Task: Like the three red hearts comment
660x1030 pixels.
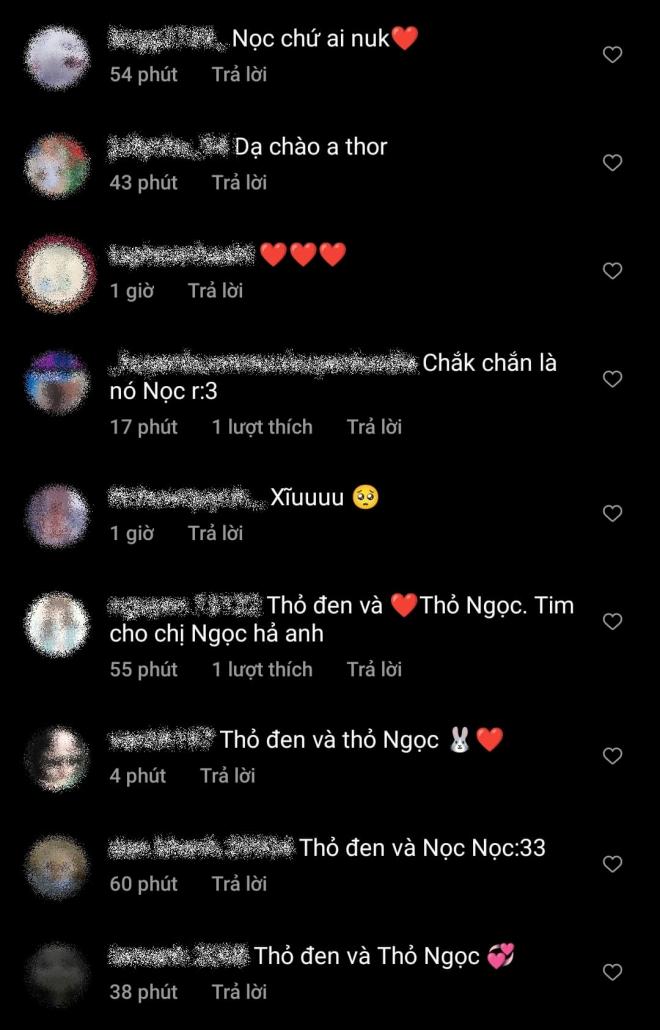Action: (x=612, y=271)
